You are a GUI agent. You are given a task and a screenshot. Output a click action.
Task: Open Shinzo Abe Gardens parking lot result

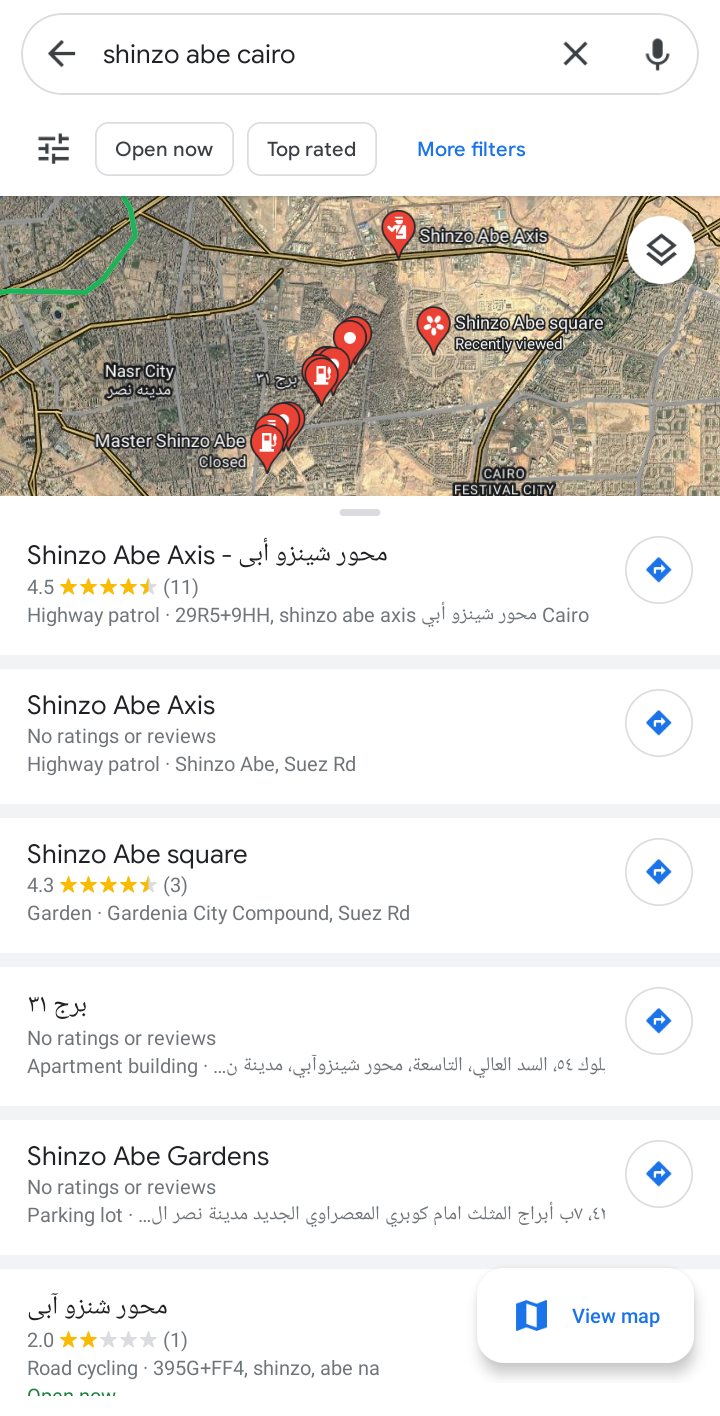coord(310,1187)
